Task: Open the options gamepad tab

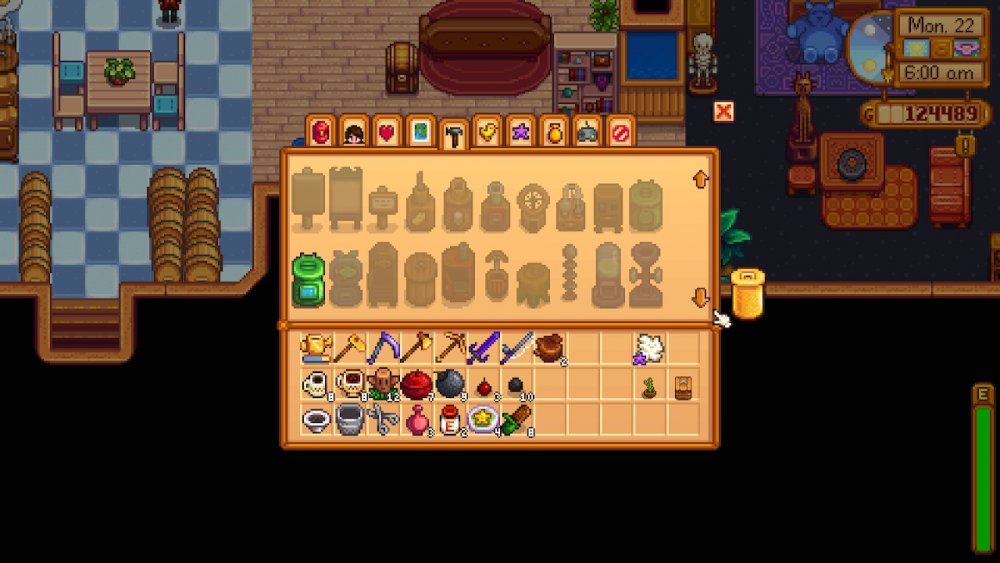Action: (587, 132)
